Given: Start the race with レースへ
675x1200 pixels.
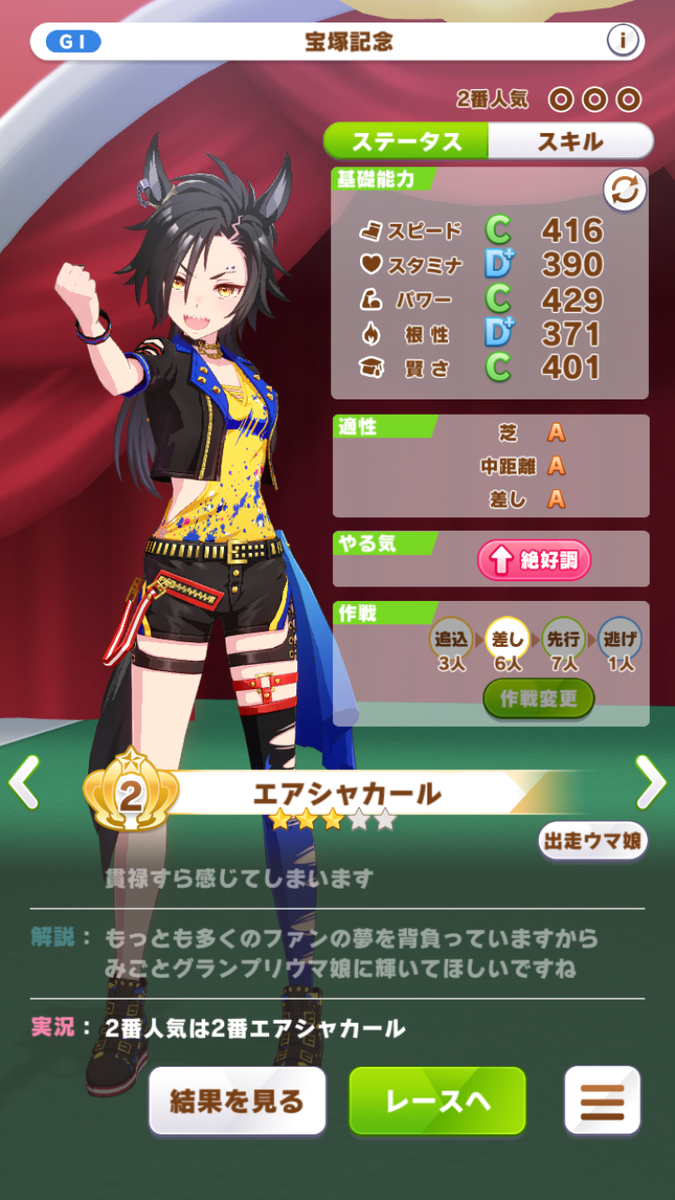Looking at the screenshot, I should pos(437,1101).
